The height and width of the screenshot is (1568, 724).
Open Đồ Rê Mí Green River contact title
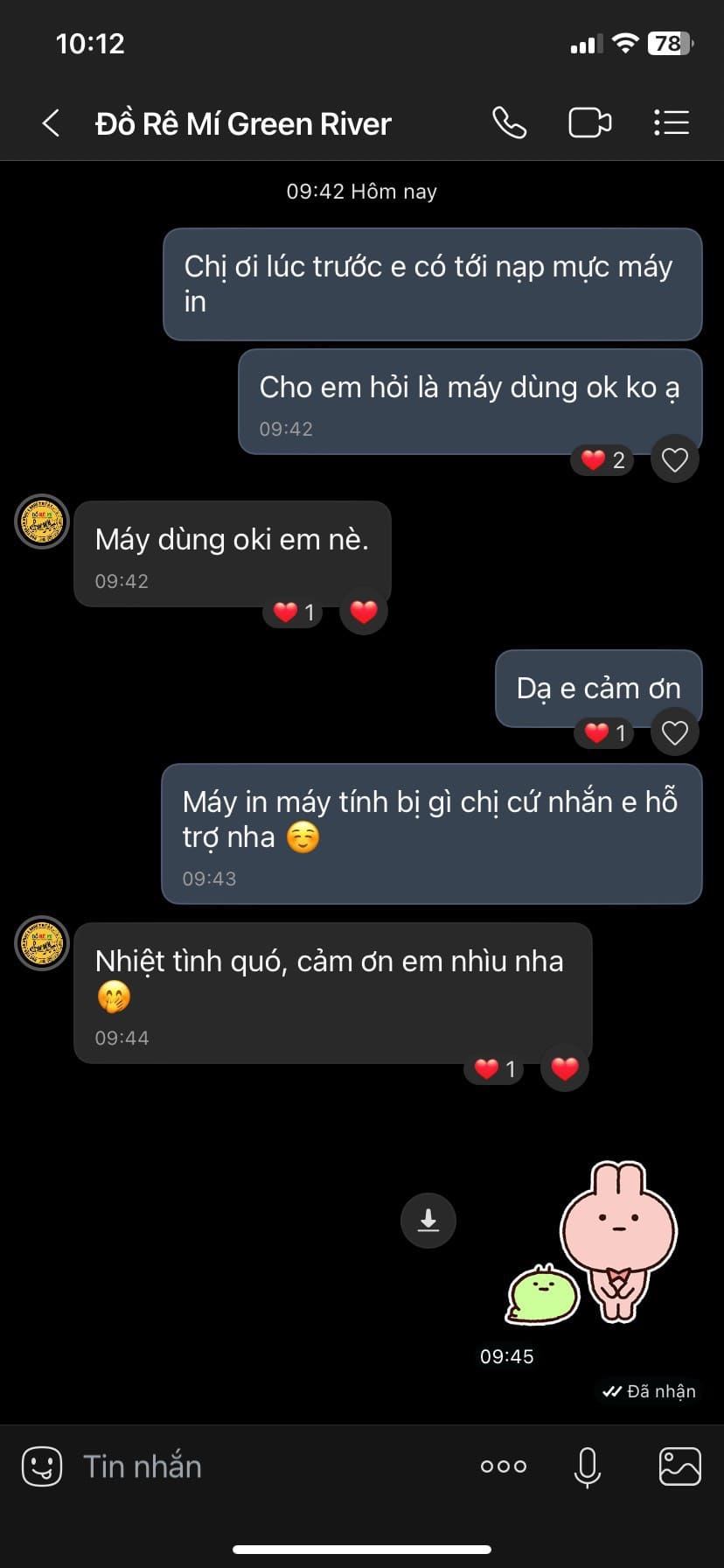(243, 124)
